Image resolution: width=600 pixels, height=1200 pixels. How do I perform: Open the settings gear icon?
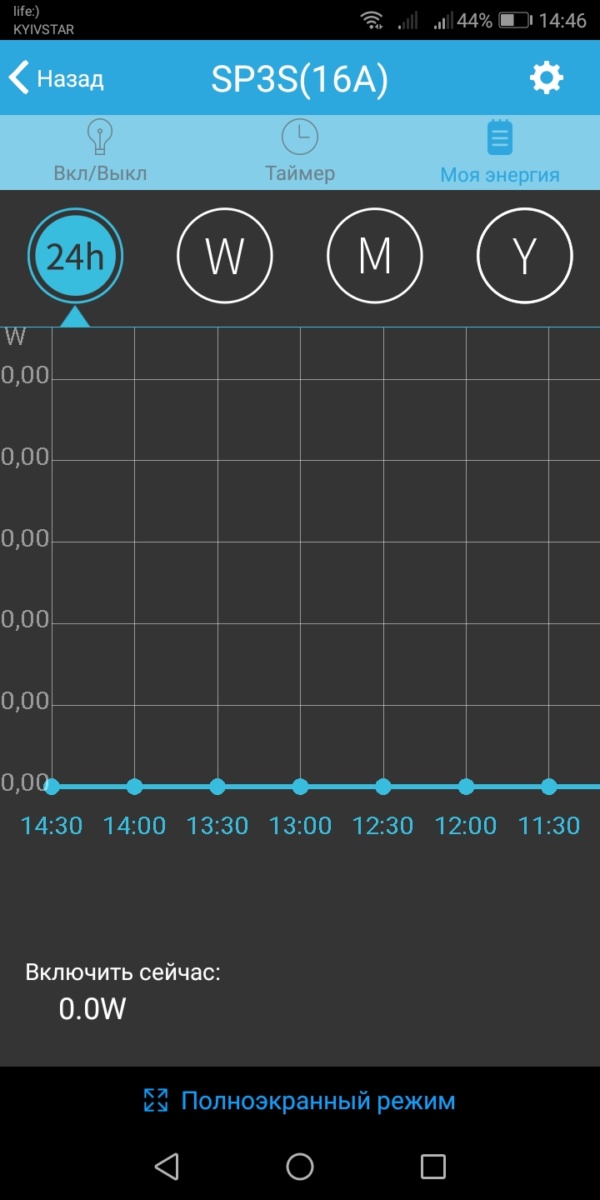pos(546,78)
